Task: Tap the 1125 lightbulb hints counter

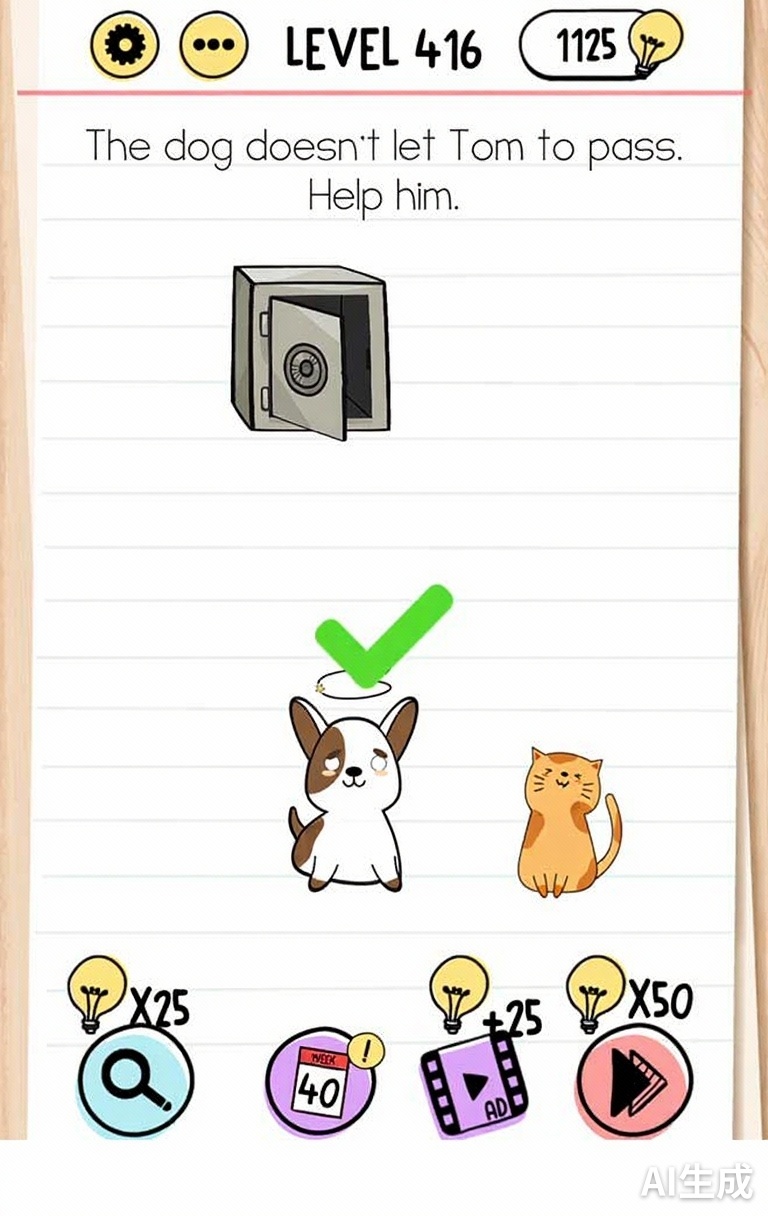Action: pos(600,45)
